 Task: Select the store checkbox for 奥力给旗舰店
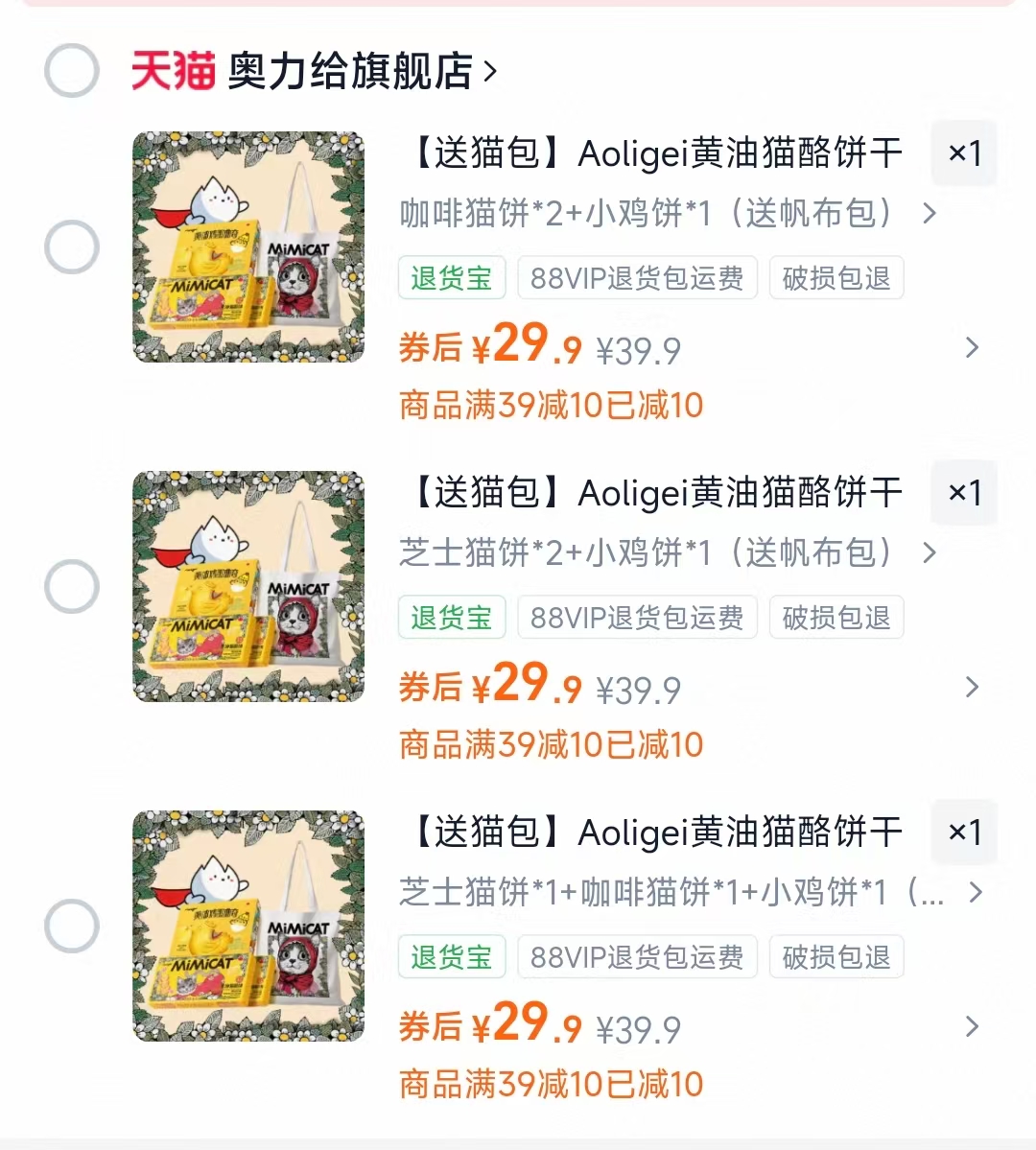pos(70,70)
